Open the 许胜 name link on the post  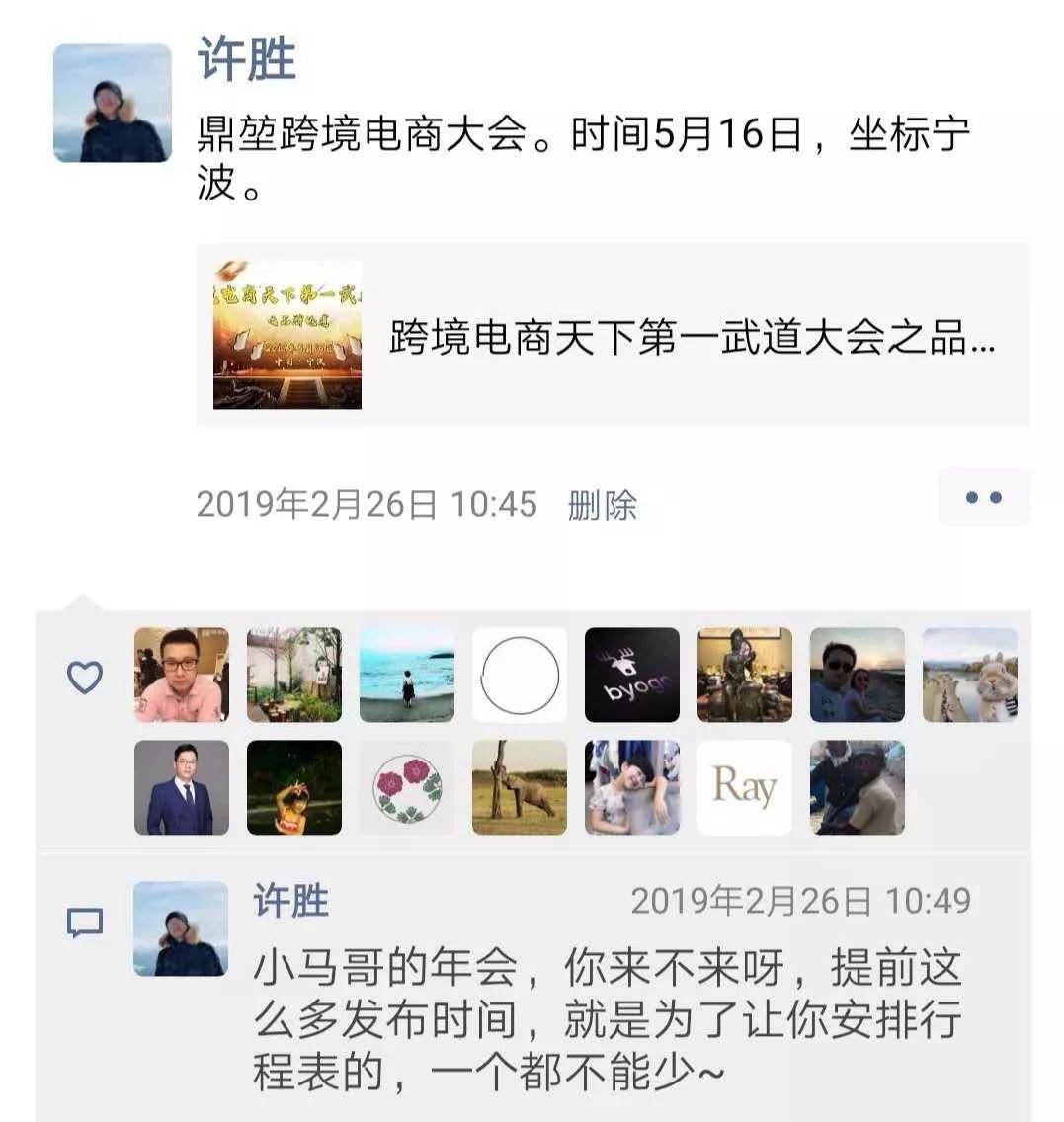click(x=246, y=58)
